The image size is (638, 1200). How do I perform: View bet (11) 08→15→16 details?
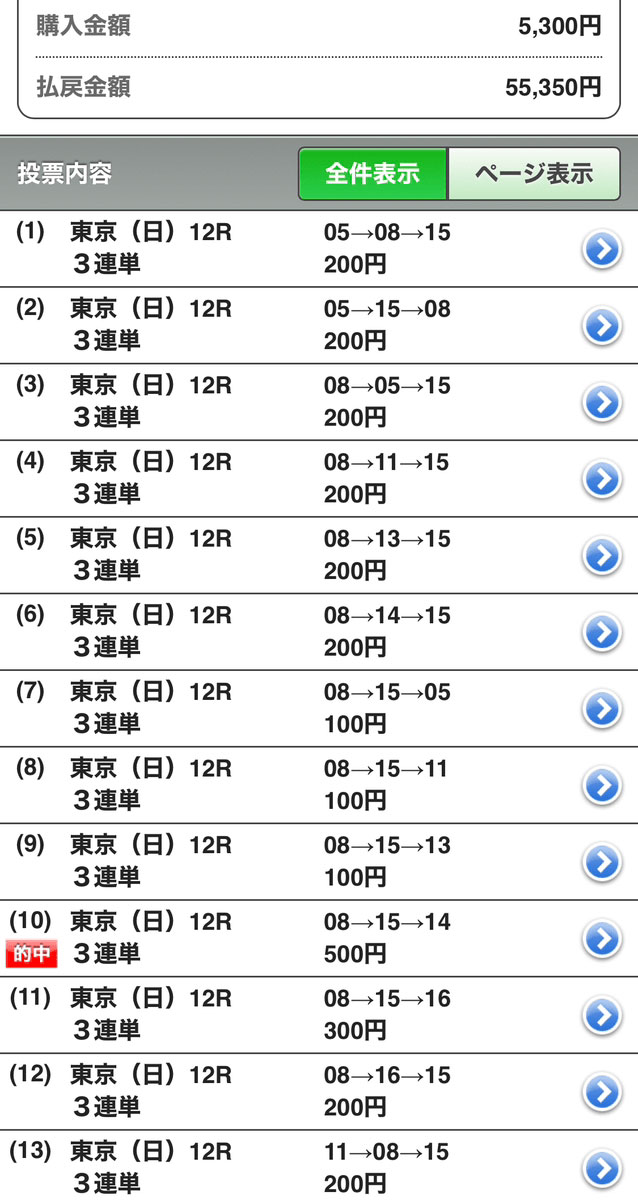601,1014
